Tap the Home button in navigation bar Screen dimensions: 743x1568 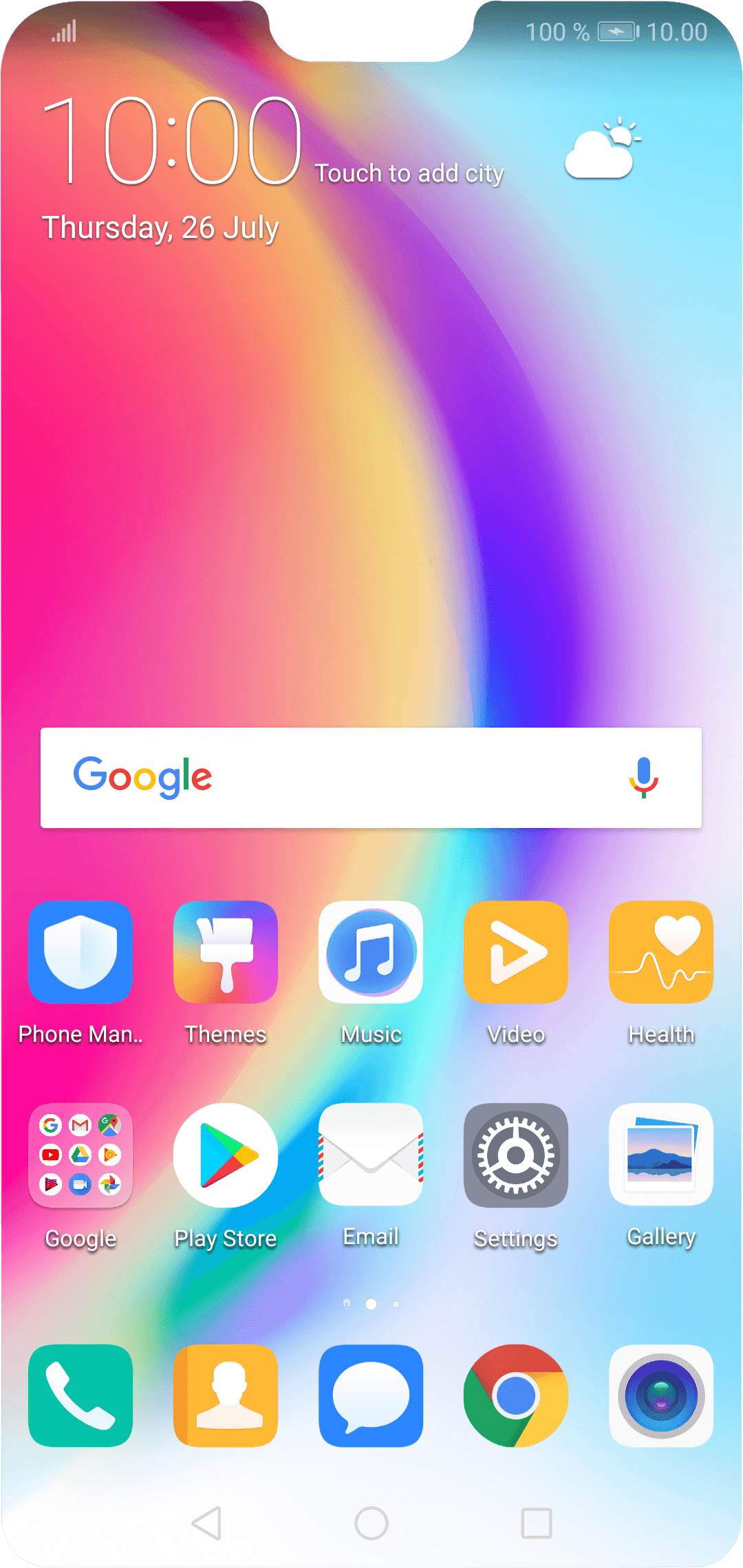tap(371, 1523)
